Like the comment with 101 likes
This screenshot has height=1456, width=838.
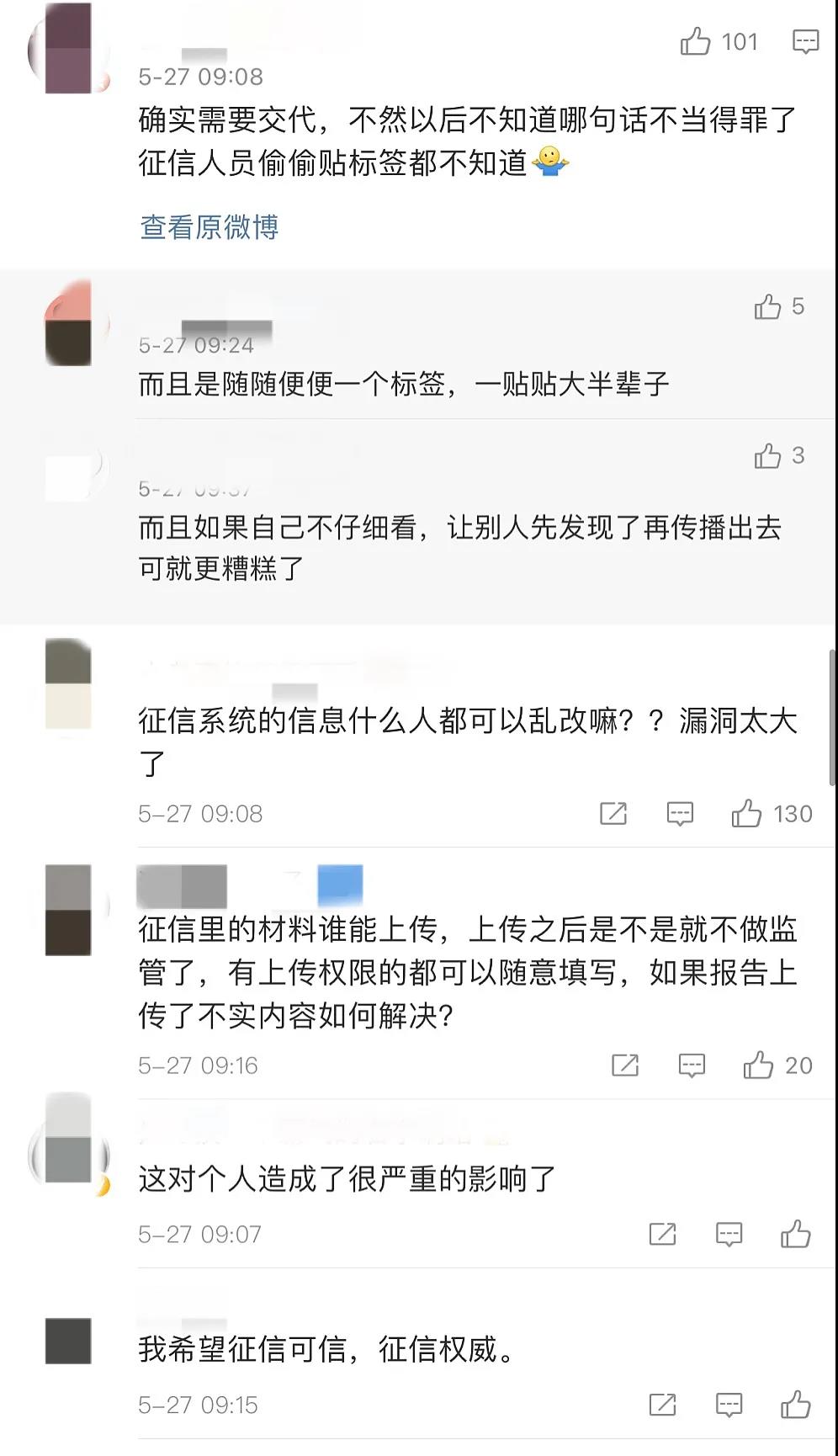click(696, 41)
